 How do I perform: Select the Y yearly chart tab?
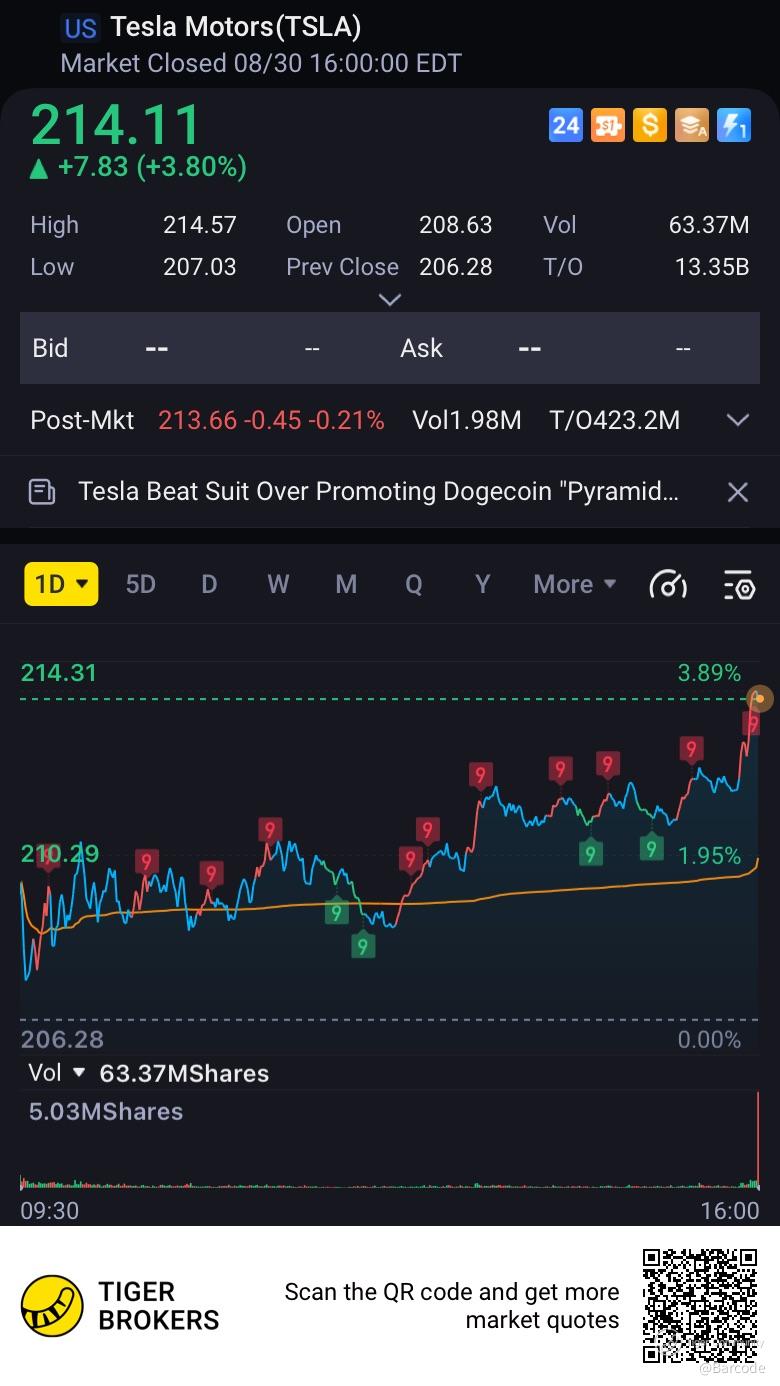[x=482, y=584]
